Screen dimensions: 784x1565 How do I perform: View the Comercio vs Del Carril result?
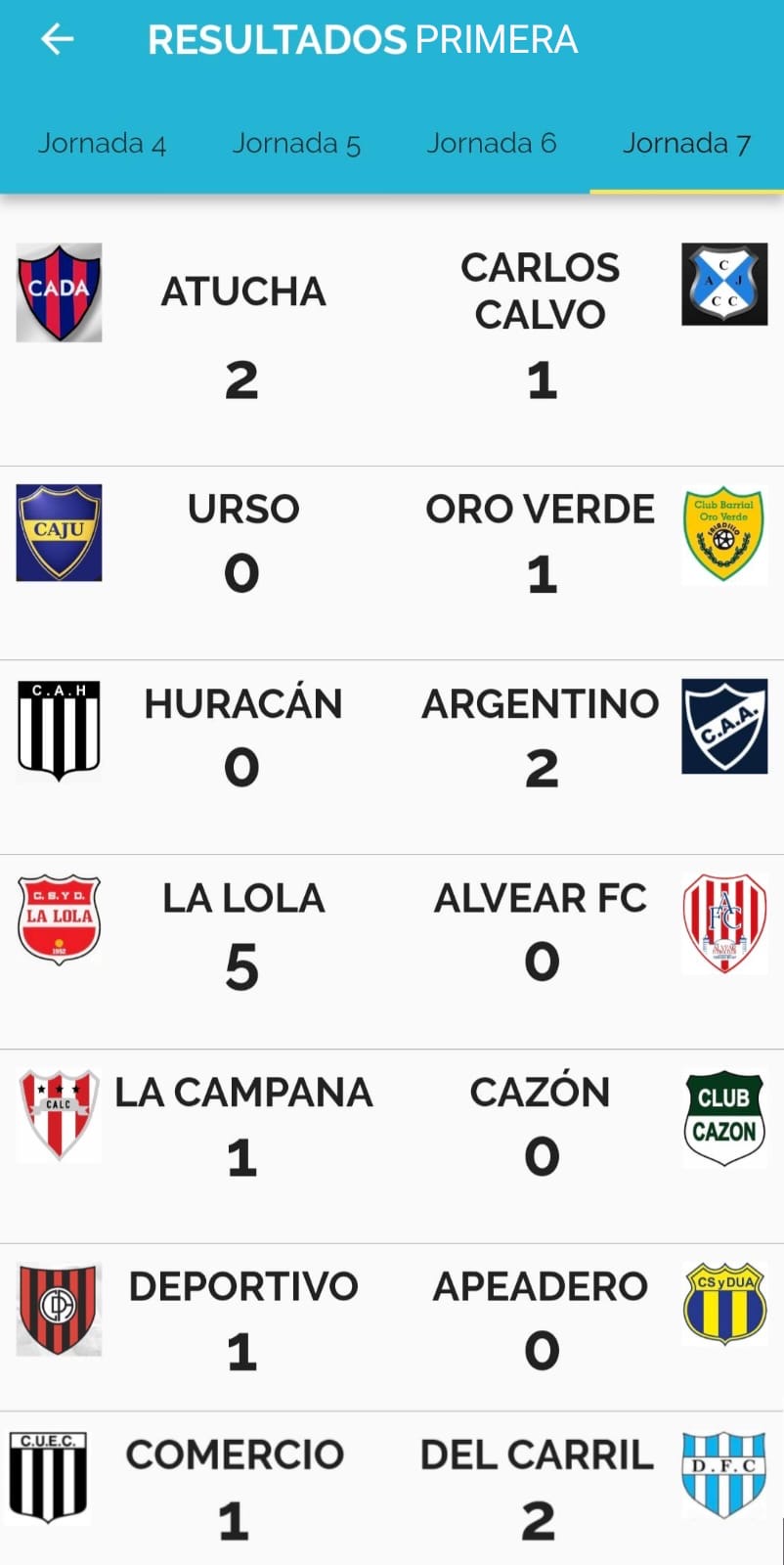391,1487
